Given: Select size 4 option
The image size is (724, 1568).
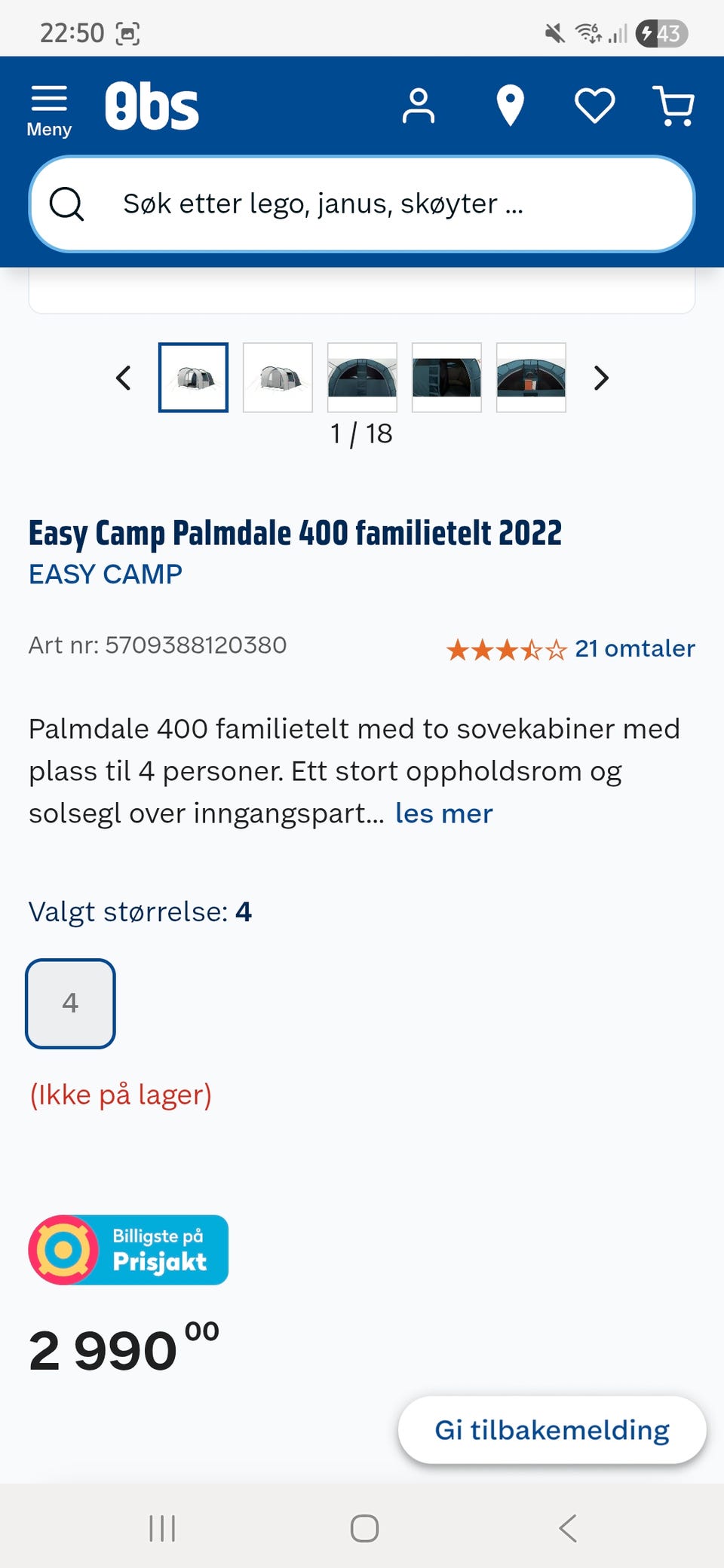Looking at the screenshot, I should pyautogui.click(x=70, y=1003).
